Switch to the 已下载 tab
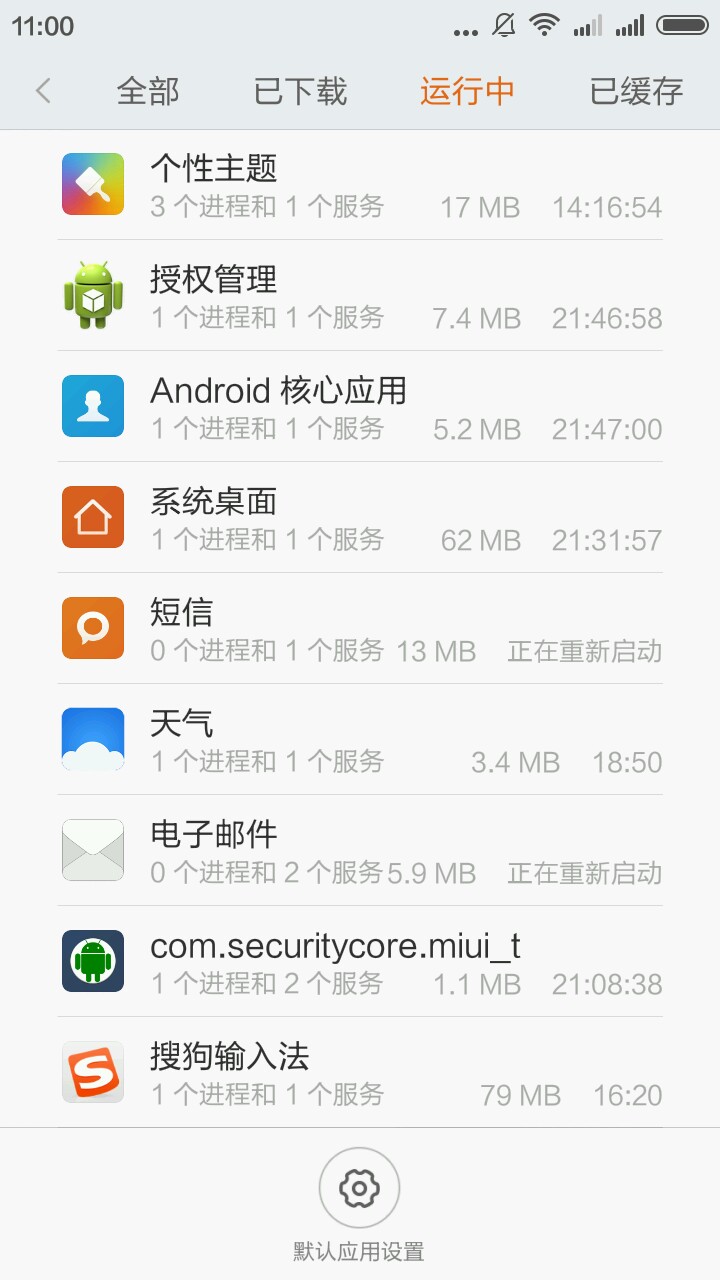The height and width of the screenshot is (1280, 720). (300, 92)
